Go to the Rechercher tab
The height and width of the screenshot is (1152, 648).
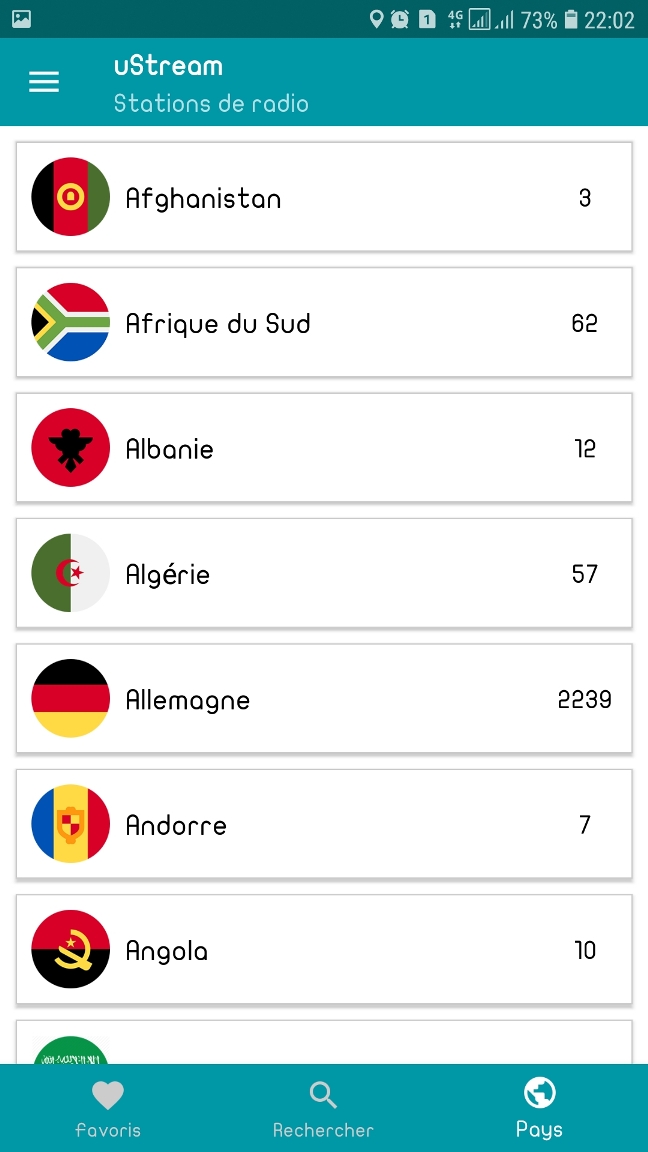pos(323,1109)
